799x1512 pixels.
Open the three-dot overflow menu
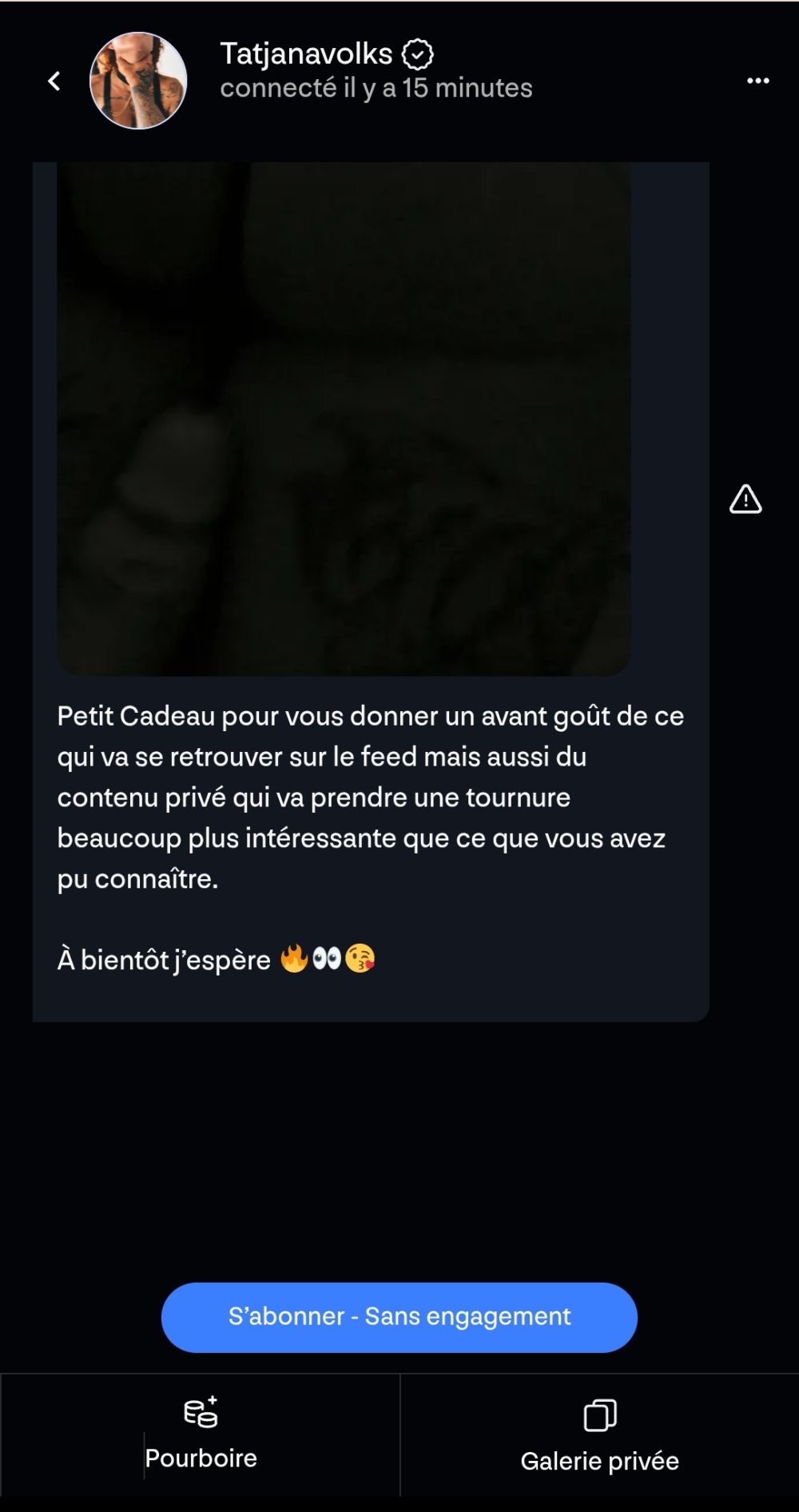[x=757, y=81]
